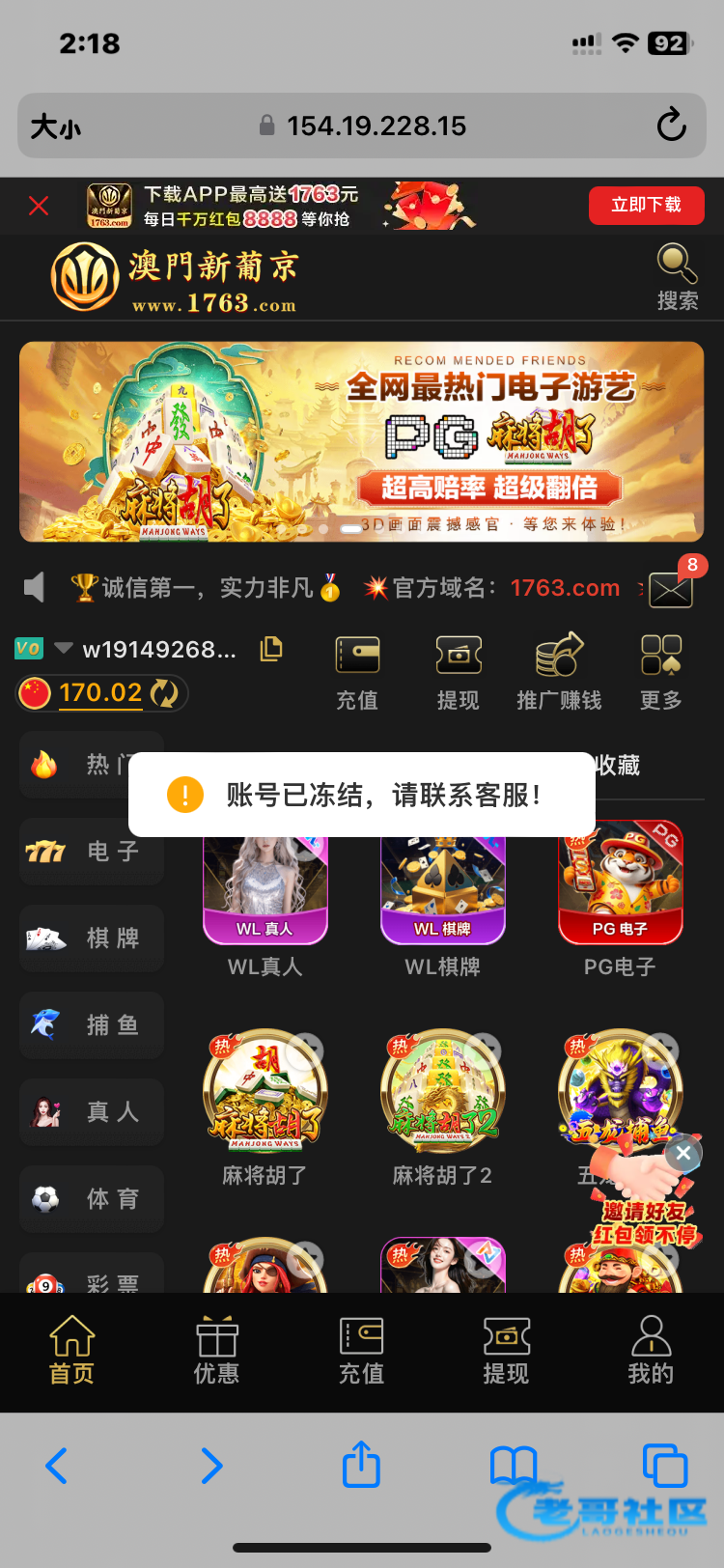Dismiss the app download banner

click(39, 206)
